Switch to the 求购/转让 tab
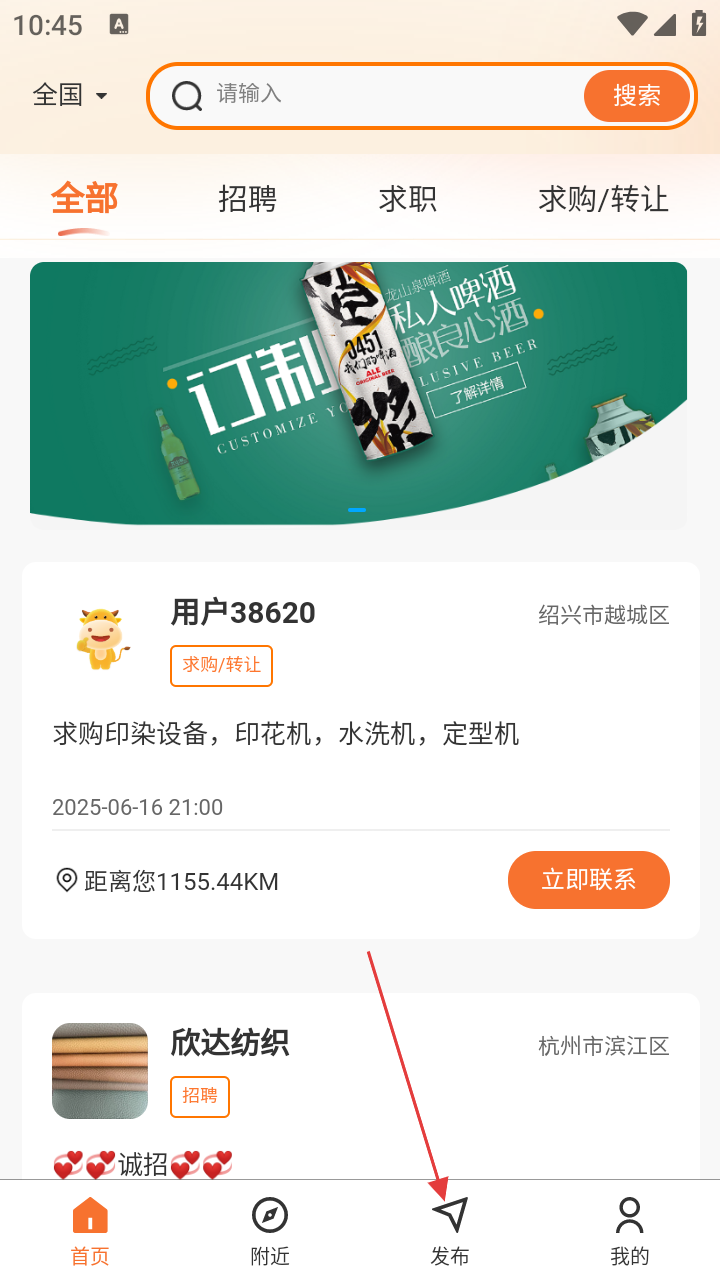The height and width of the screenshot is (1280, 720). [x=603, y=199]
